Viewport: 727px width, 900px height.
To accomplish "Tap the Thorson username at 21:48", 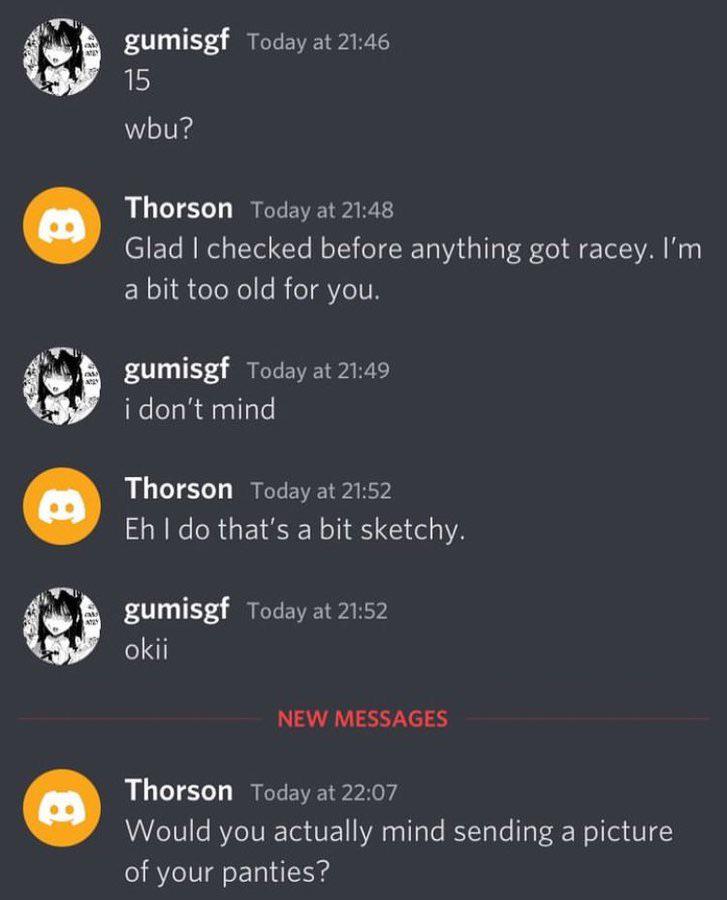I will pos(178,209).
